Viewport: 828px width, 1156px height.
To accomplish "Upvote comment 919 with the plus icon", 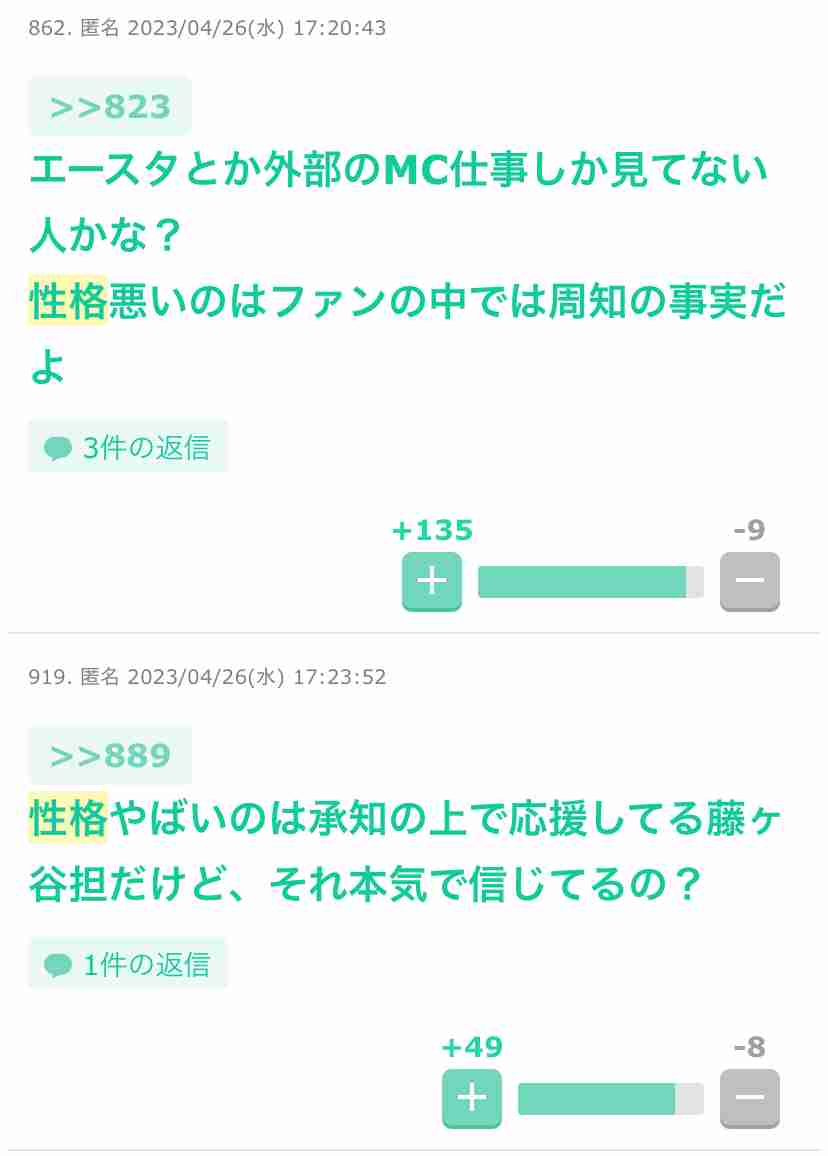I will [x=471, y=1098].
